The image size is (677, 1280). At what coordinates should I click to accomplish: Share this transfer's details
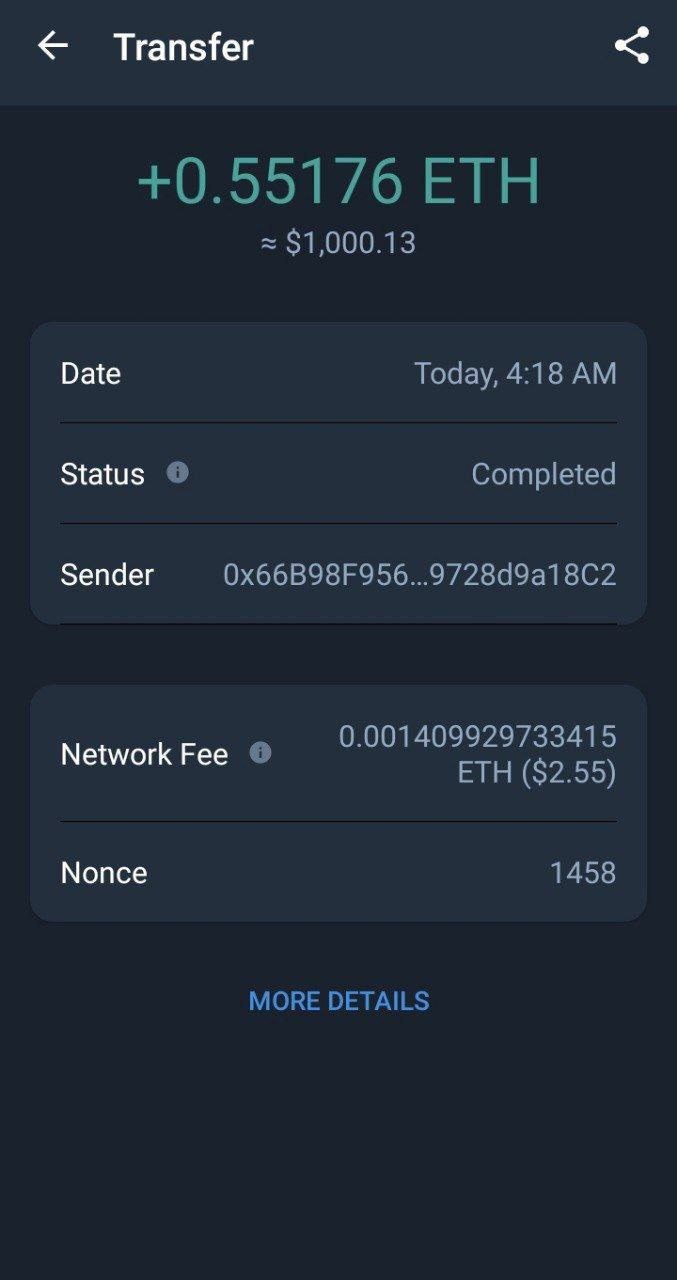tap(631, 46)
